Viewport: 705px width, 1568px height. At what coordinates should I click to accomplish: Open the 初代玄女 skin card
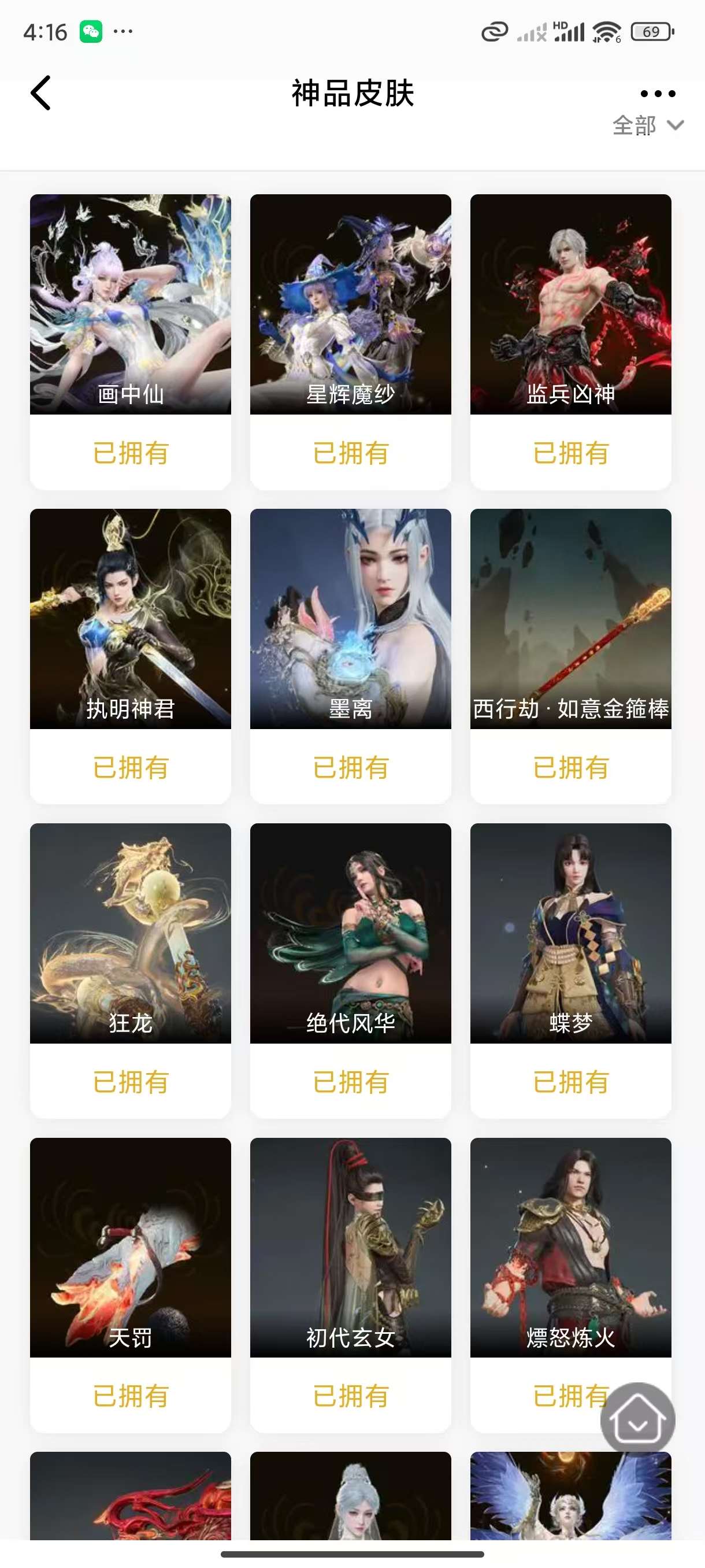coord(350,1247)
